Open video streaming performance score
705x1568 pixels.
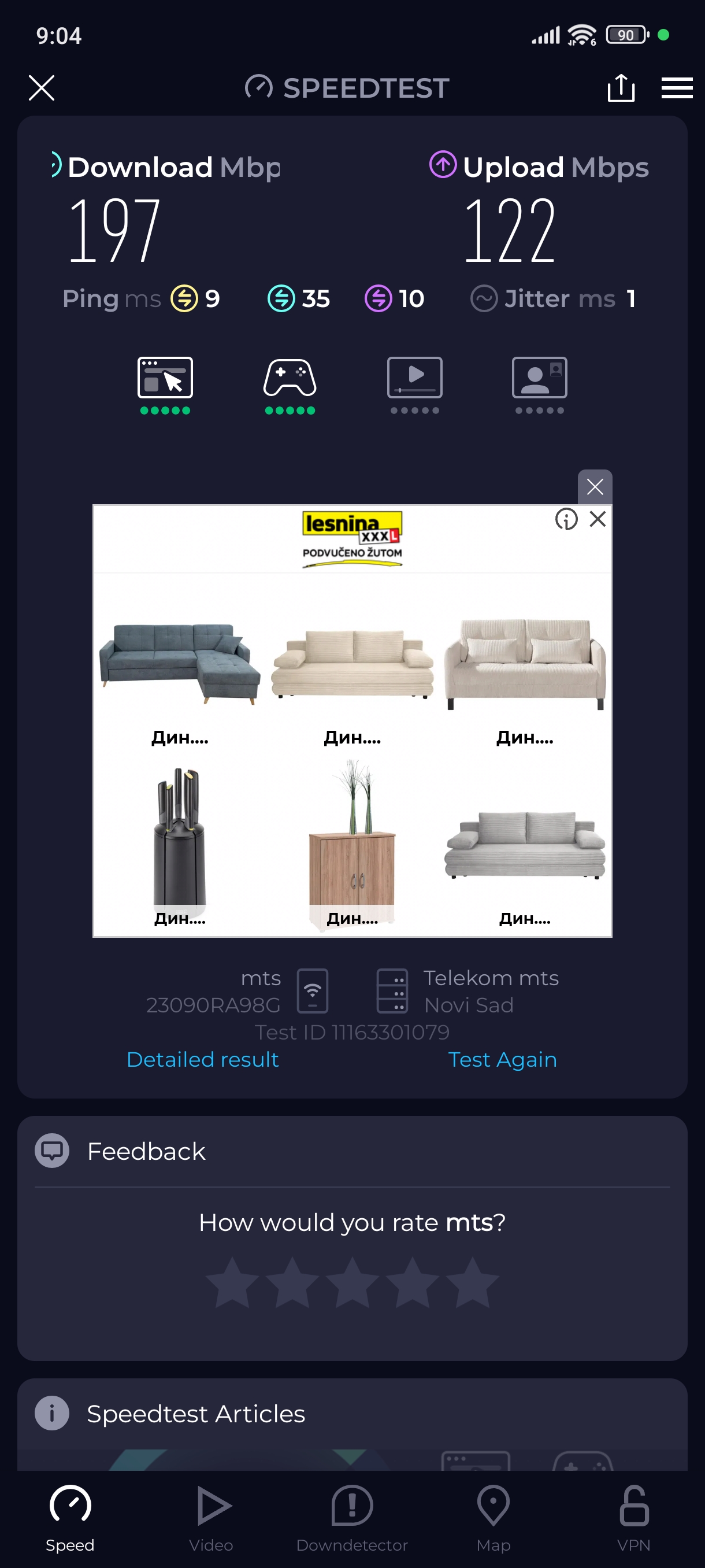click(415, 384)
